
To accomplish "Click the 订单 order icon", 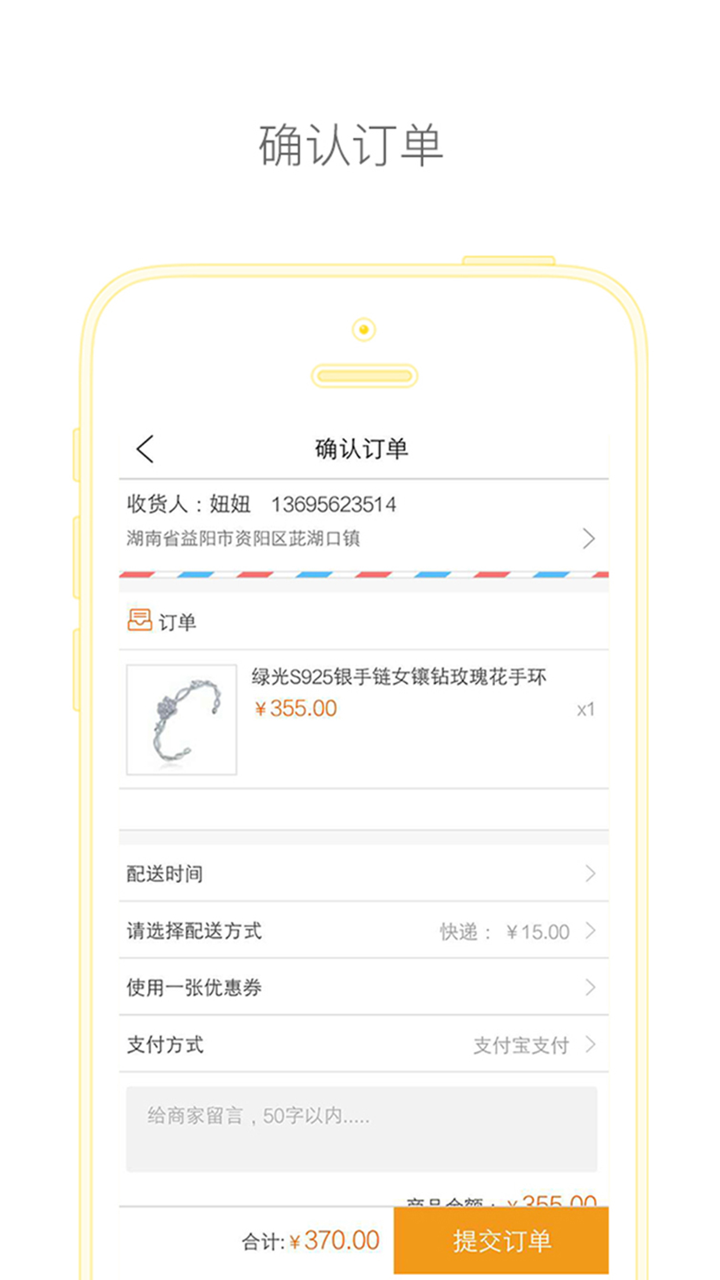I will [x=139, y=620].
